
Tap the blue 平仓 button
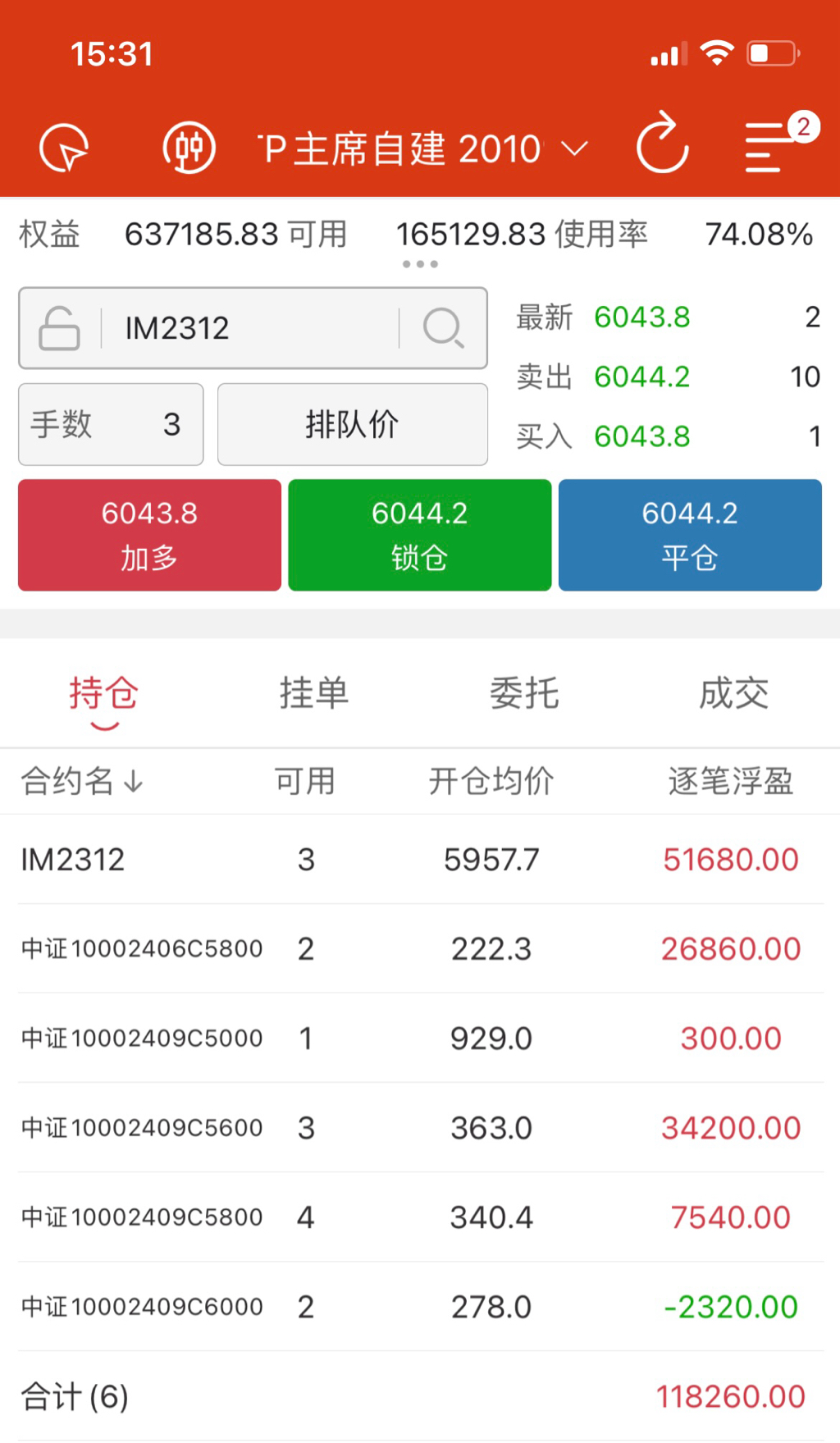click(690, 535)
